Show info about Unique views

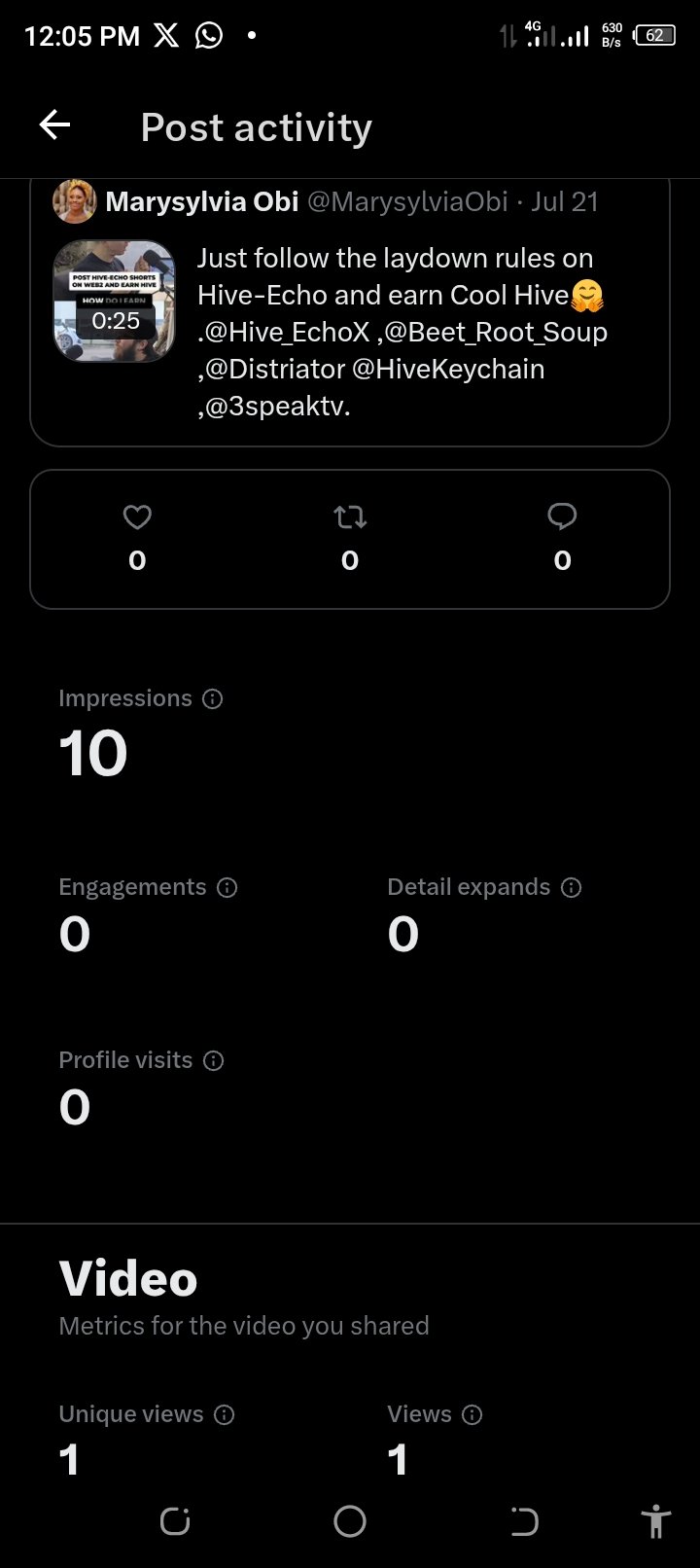click(225, 1414)
